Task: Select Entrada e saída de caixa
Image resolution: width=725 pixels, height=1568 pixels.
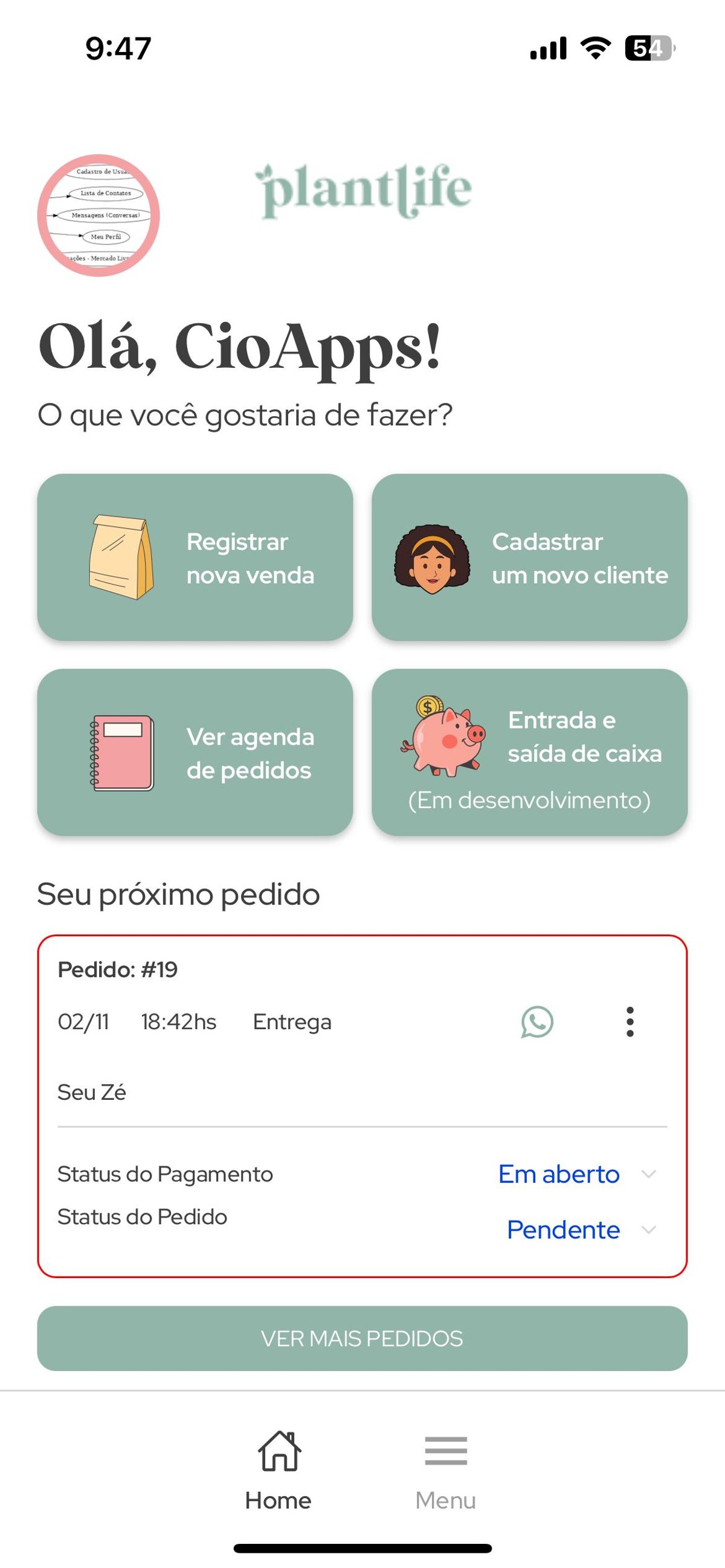Action: click(x=530, y=753)
